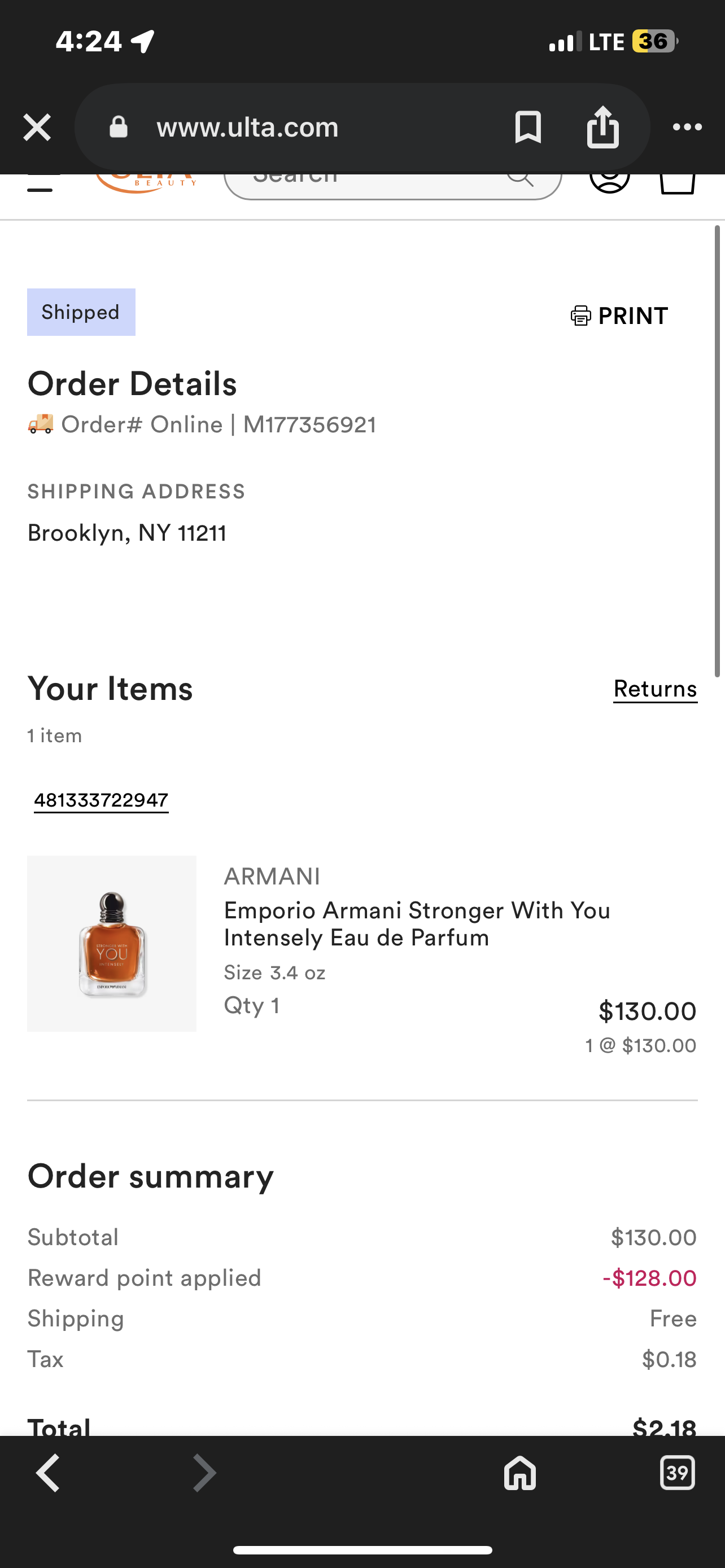Open the Ulta hamburger menu
The image size is (725, 1568).
(40, 185)
